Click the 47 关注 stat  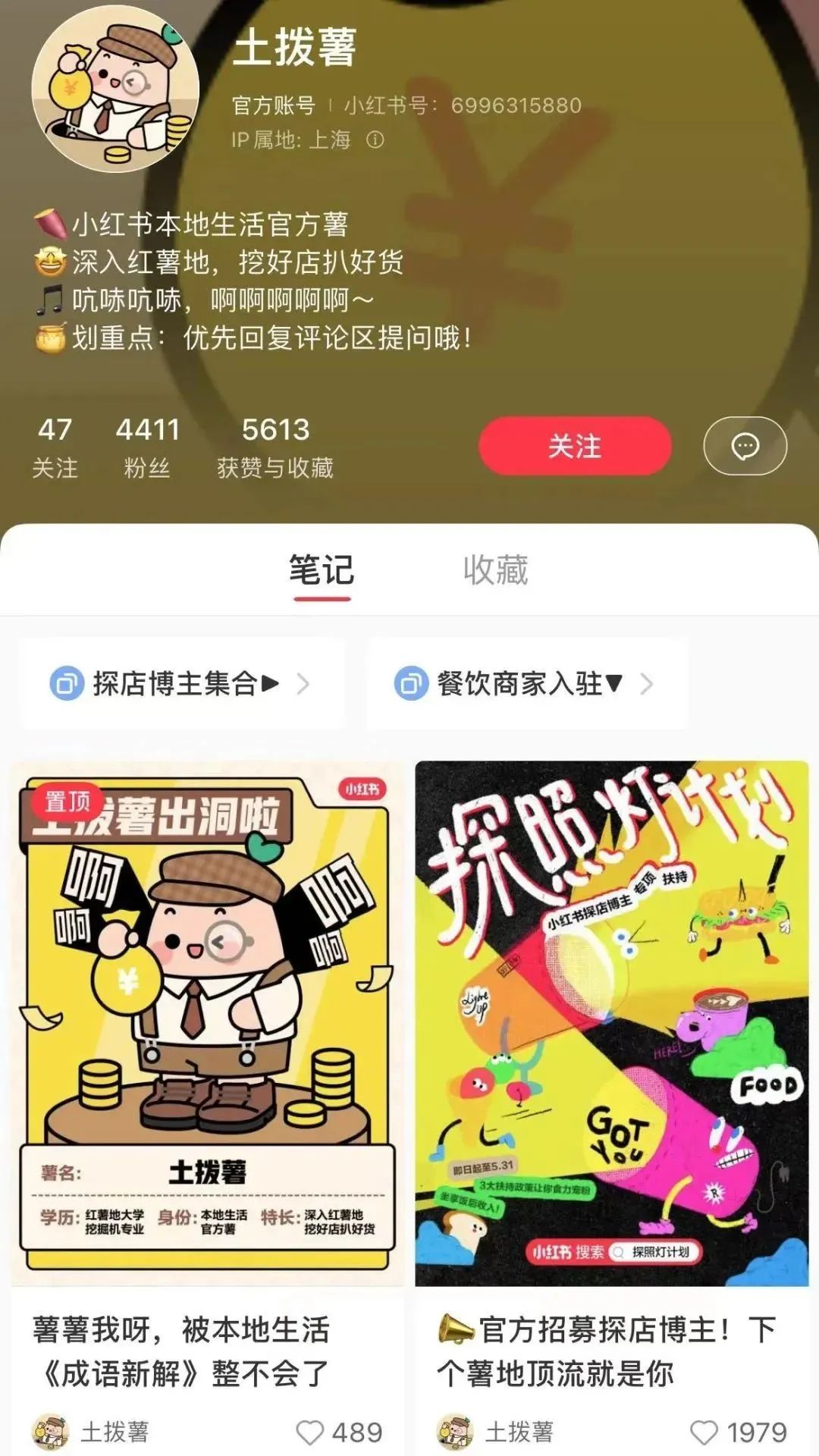[x=55, y=447]
